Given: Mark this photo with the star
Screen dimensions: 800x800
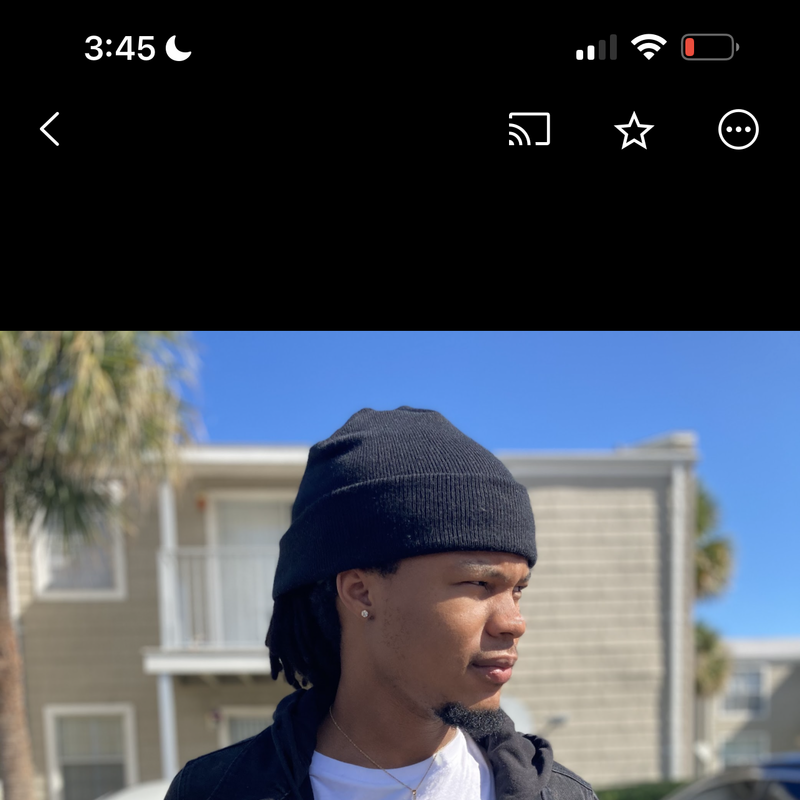Looking at the screenshot, I should click(634, 130).
